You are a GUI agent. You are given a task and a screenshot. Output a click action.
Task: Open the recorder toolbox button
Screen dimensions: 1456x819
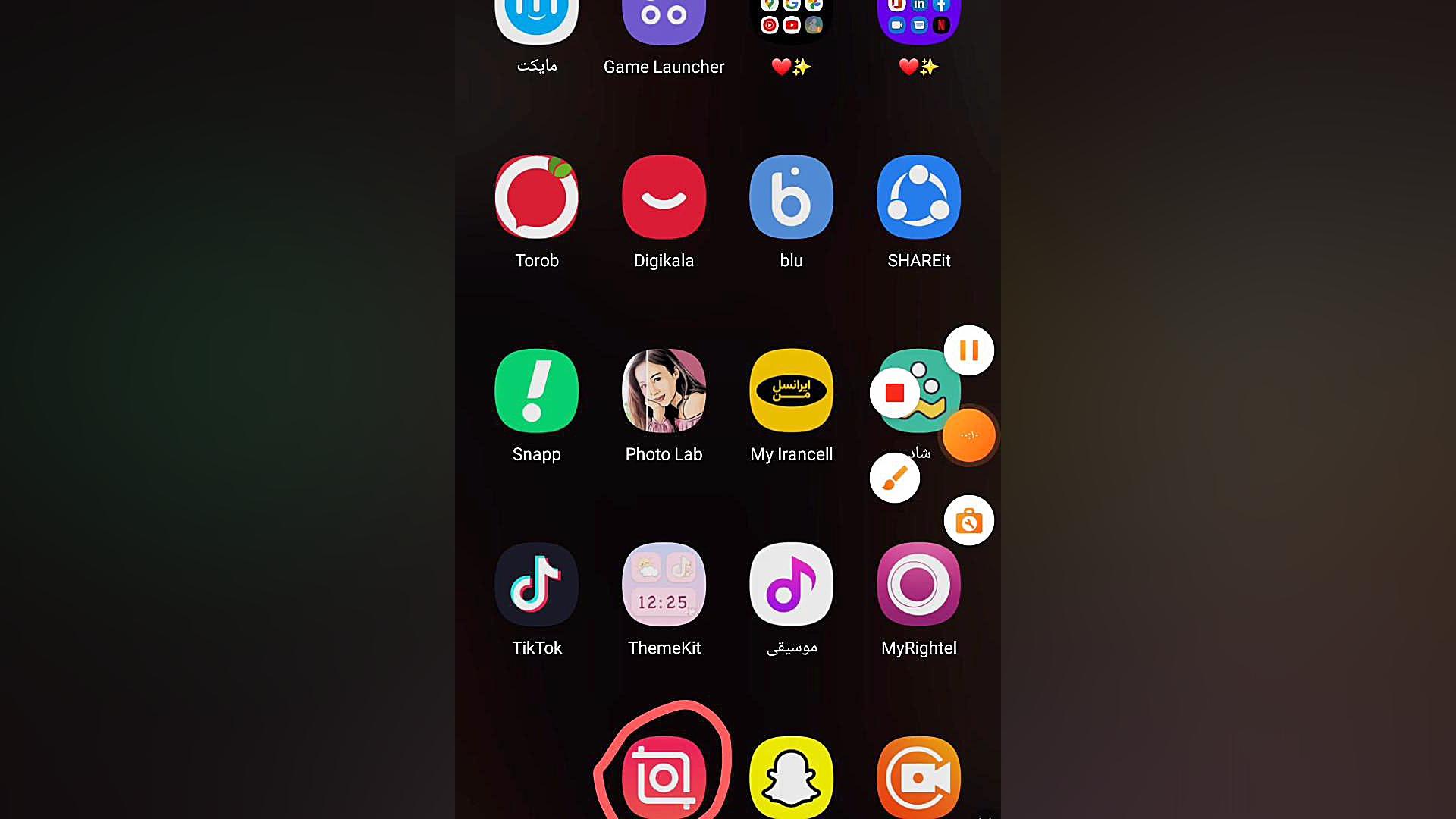coord(968,521)
